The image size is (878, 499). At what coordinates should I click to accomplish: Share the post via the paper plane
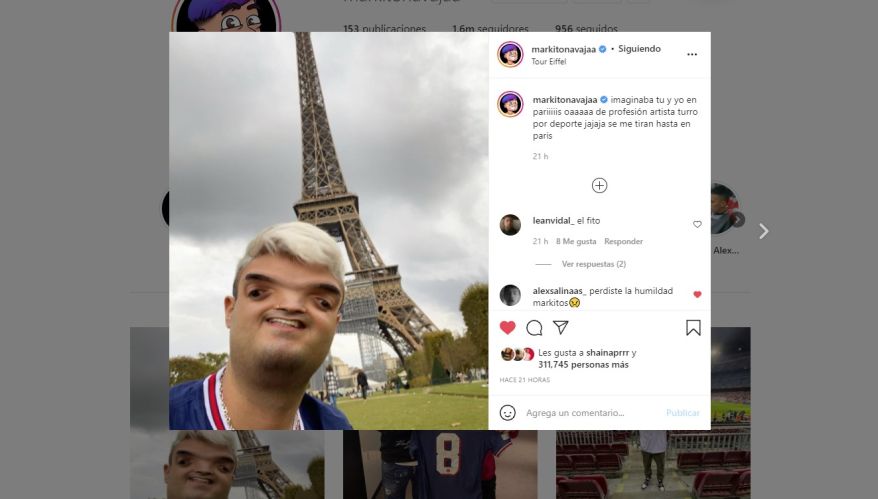[x=561, y=327]
